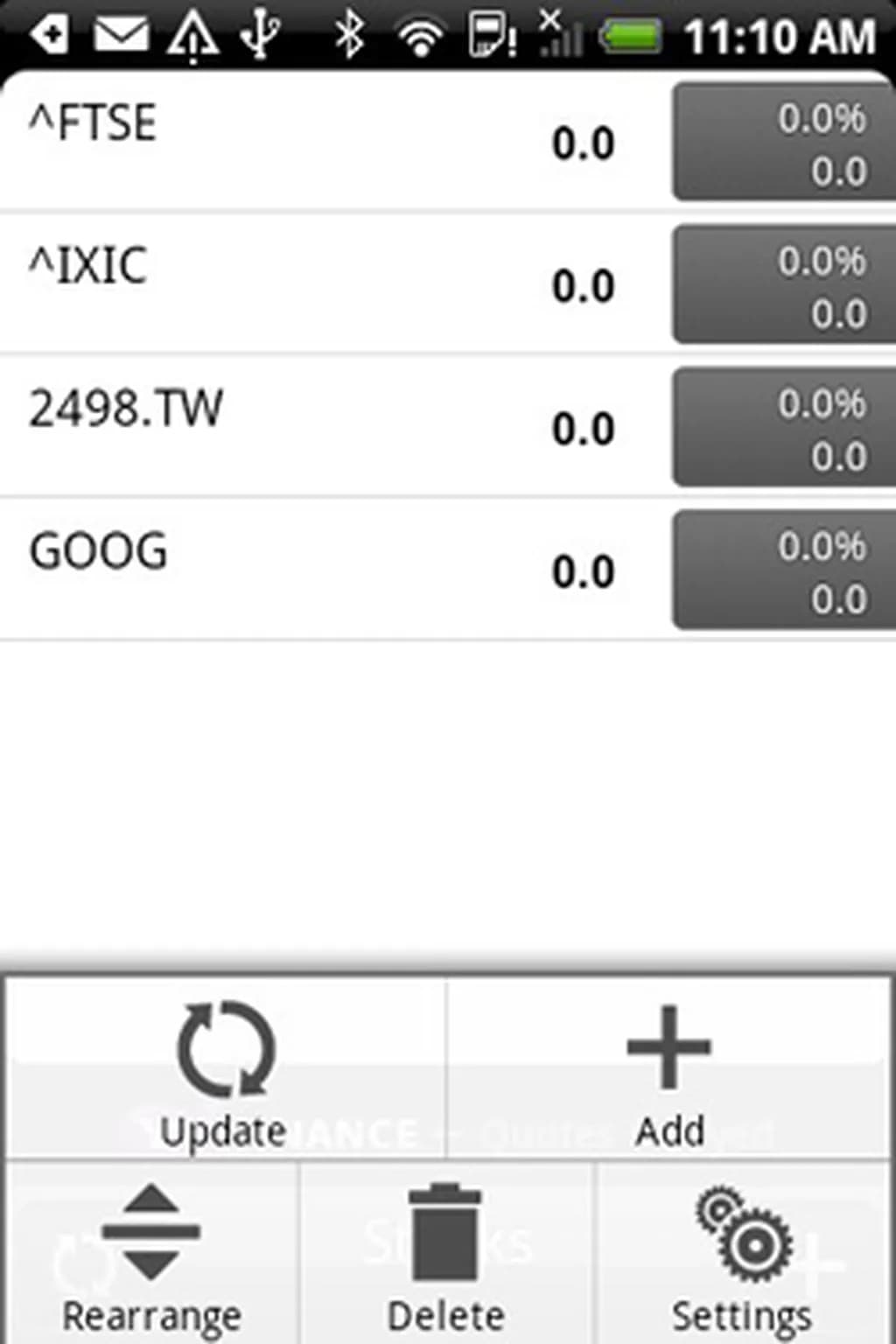Tap the change box for ^FTSE
896x1344 pixels.
[x=783, y=143]
